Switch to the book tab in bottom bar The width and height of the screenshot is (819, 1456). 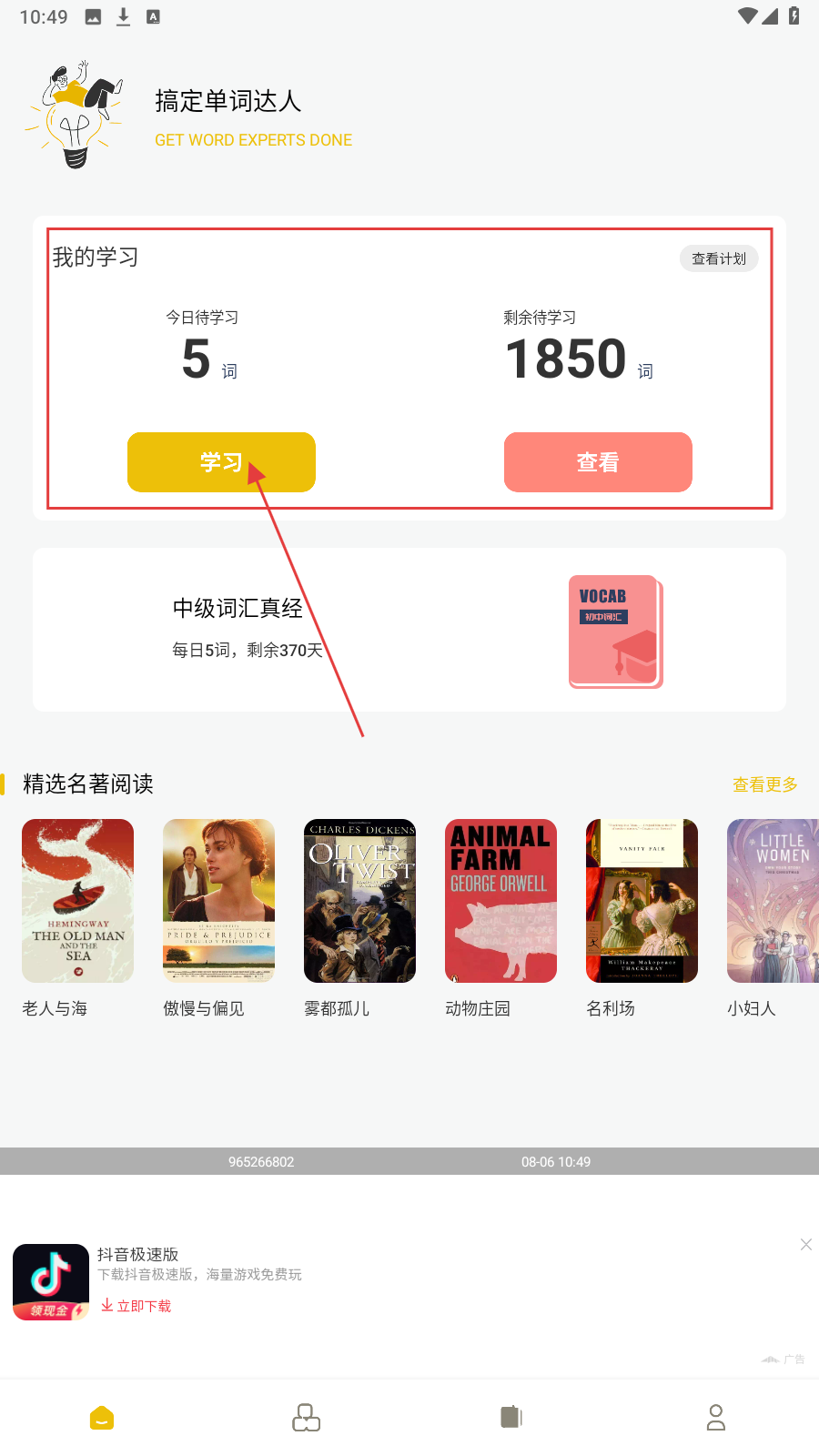511,1417
